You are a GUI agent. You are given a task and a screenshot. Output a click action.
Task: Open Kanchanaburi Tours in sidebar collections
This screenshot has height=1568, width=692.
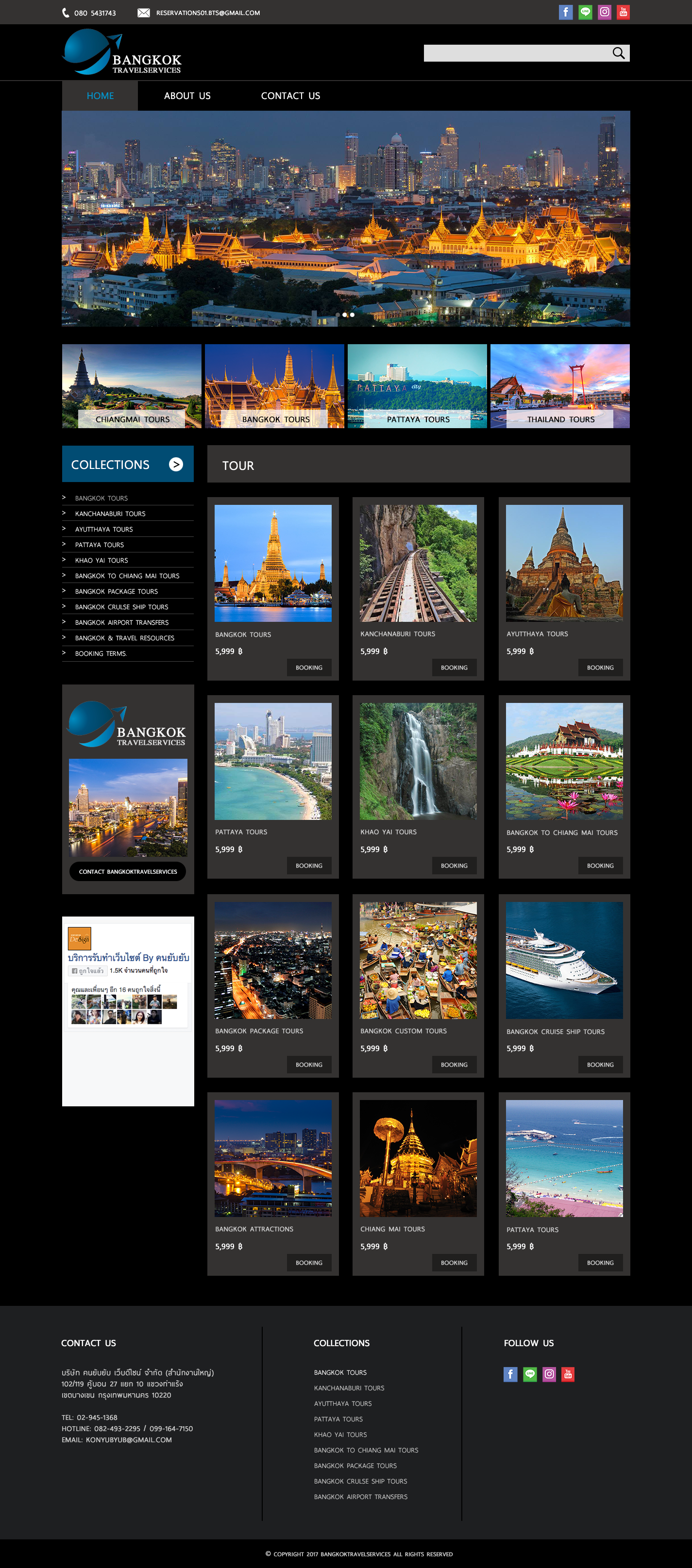click(110, 514)
